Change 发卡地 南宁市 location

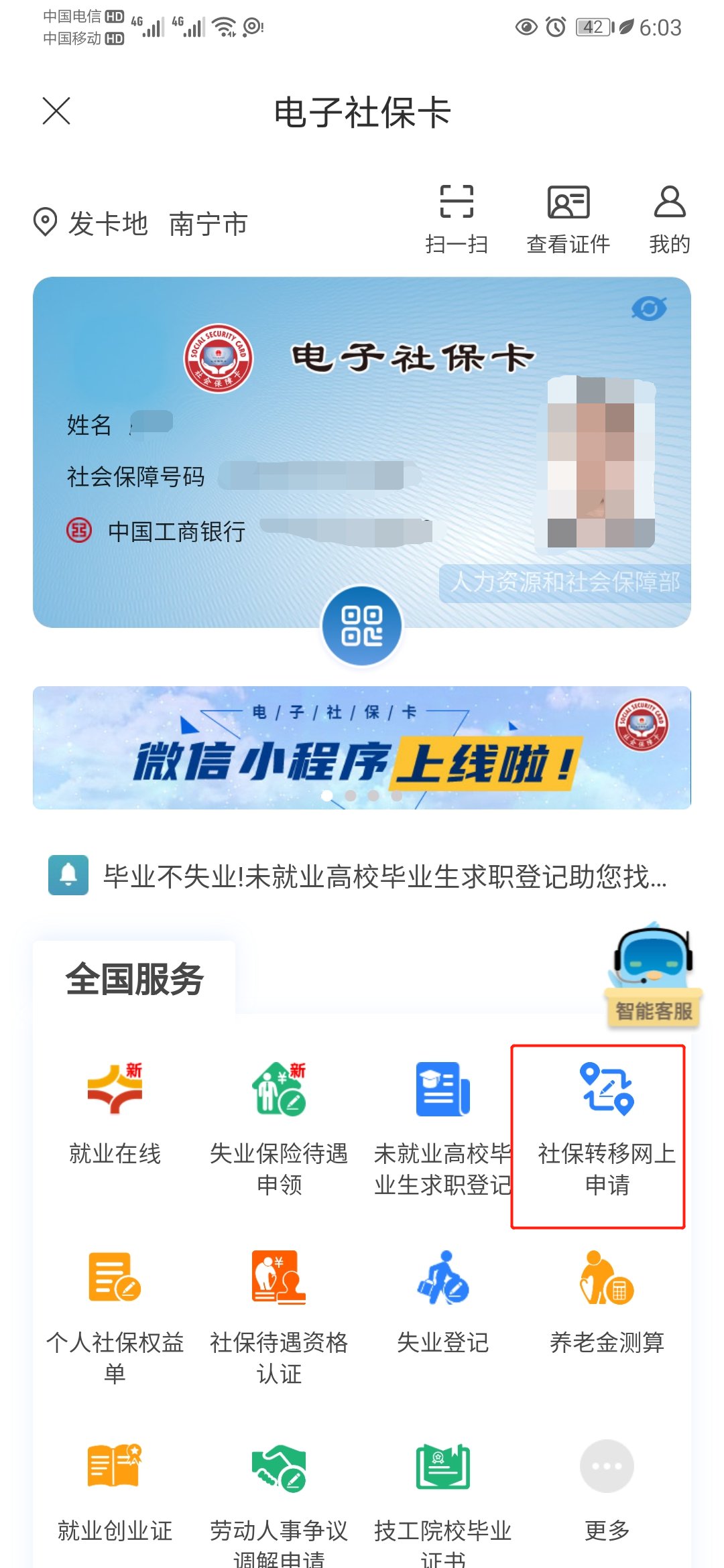[x=141, y=224]
